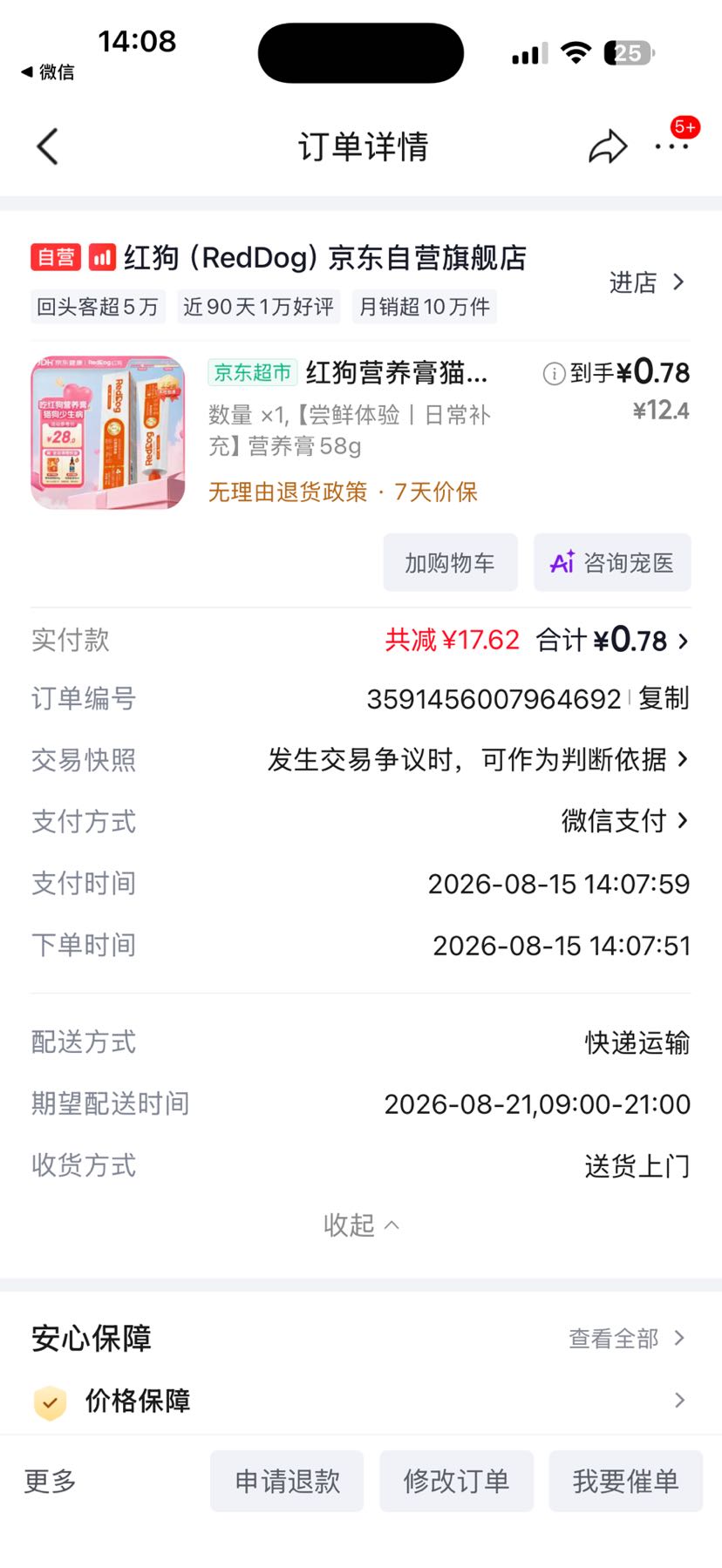Open the three-dot overflow menu

(672, 146)
